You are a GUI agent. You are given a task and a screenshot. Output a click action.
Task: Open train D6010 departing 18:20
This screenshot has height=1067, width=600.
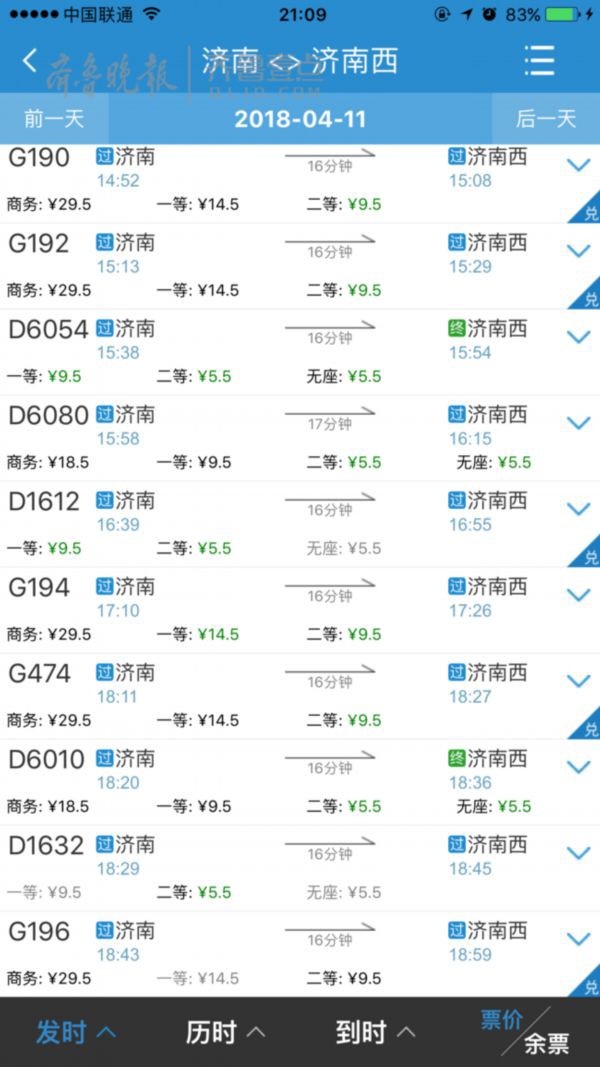300,783
